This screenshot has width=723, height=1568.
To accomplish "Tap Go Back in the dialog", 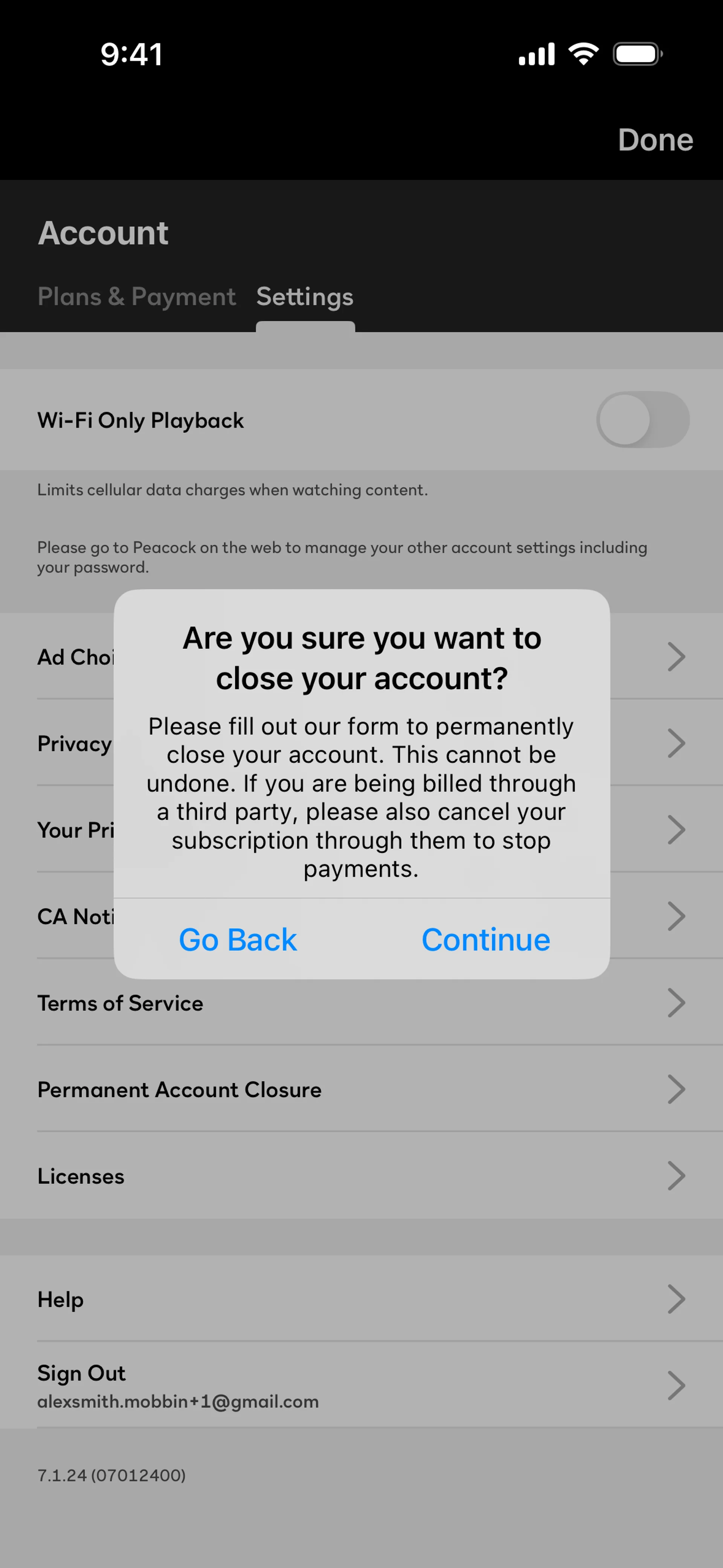I will (238, 939).
